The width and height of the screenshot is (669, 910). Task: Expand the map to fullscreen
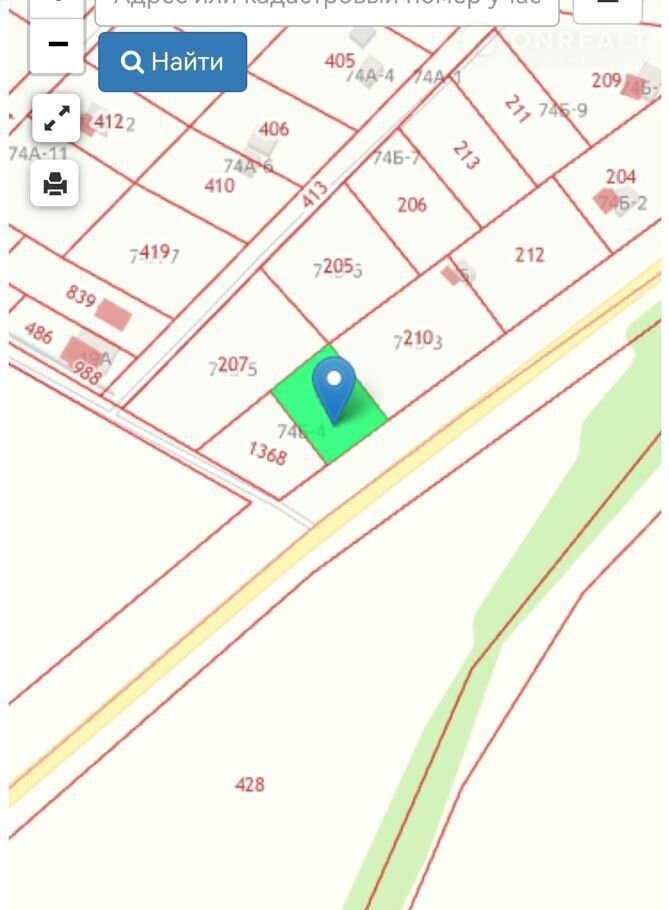click(x=56, y=119)
